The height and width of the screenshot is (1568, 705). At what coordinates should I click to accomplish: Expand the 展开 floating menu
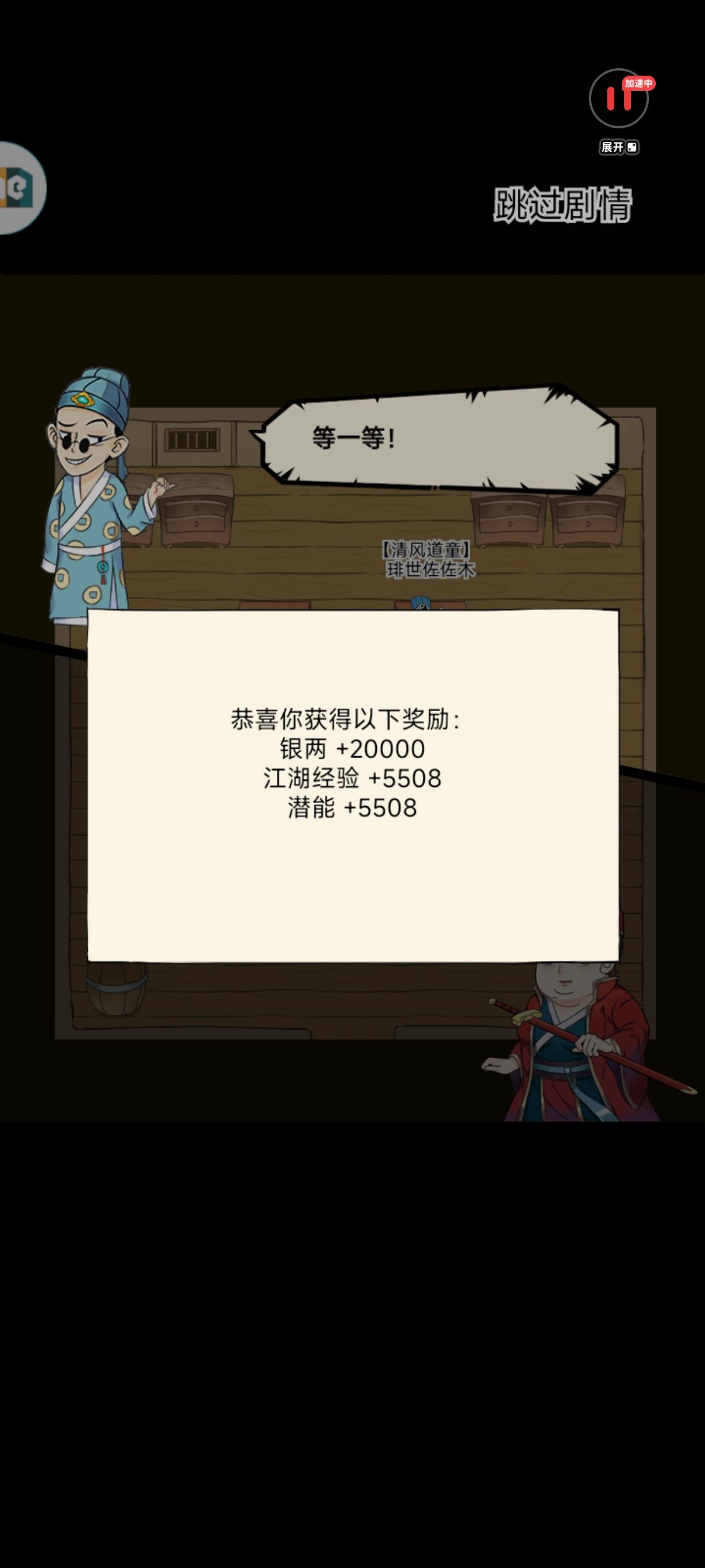[611, 148]
